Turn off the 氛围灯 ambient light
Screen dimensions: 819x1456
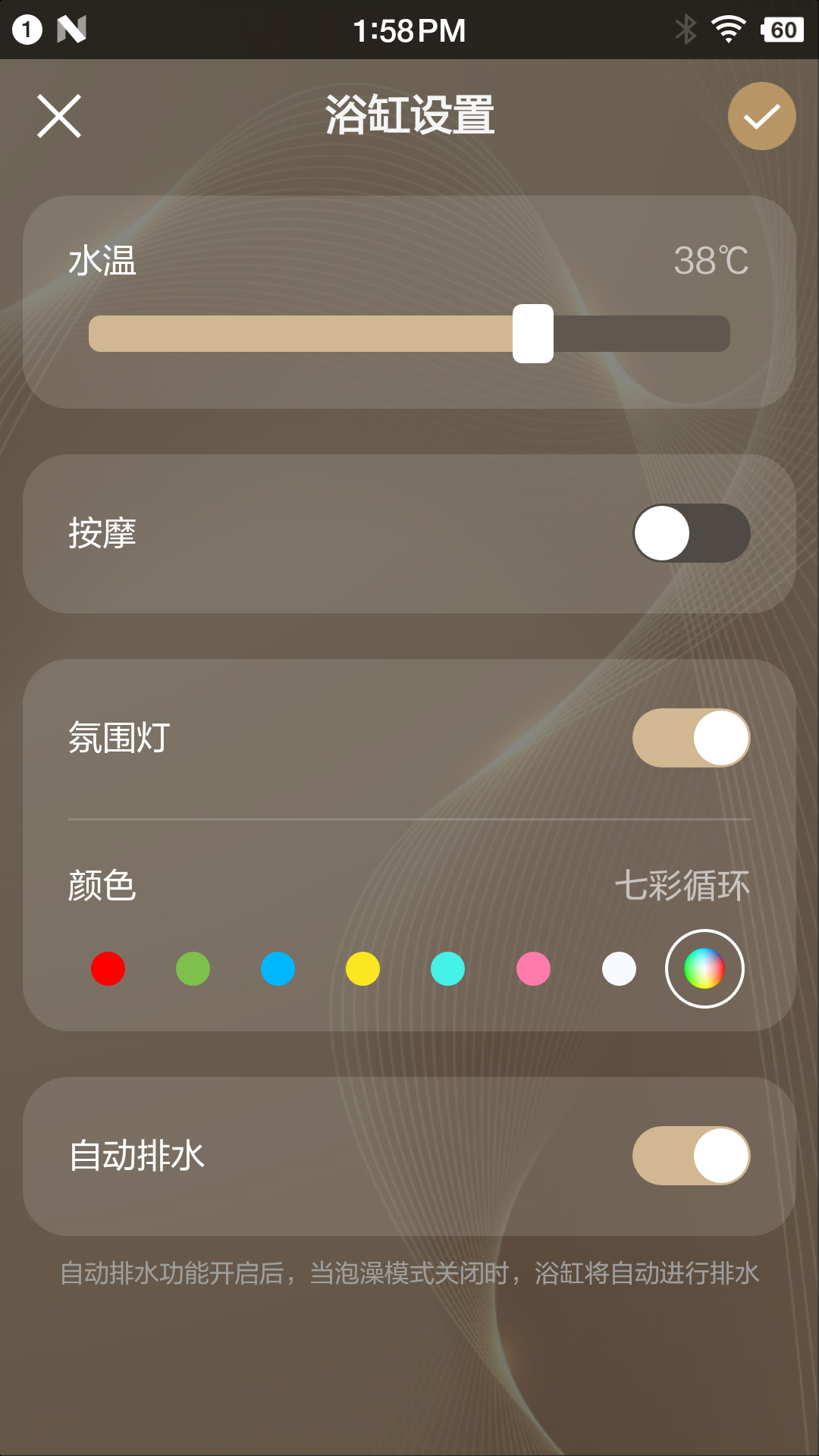[x=691, y=736]
